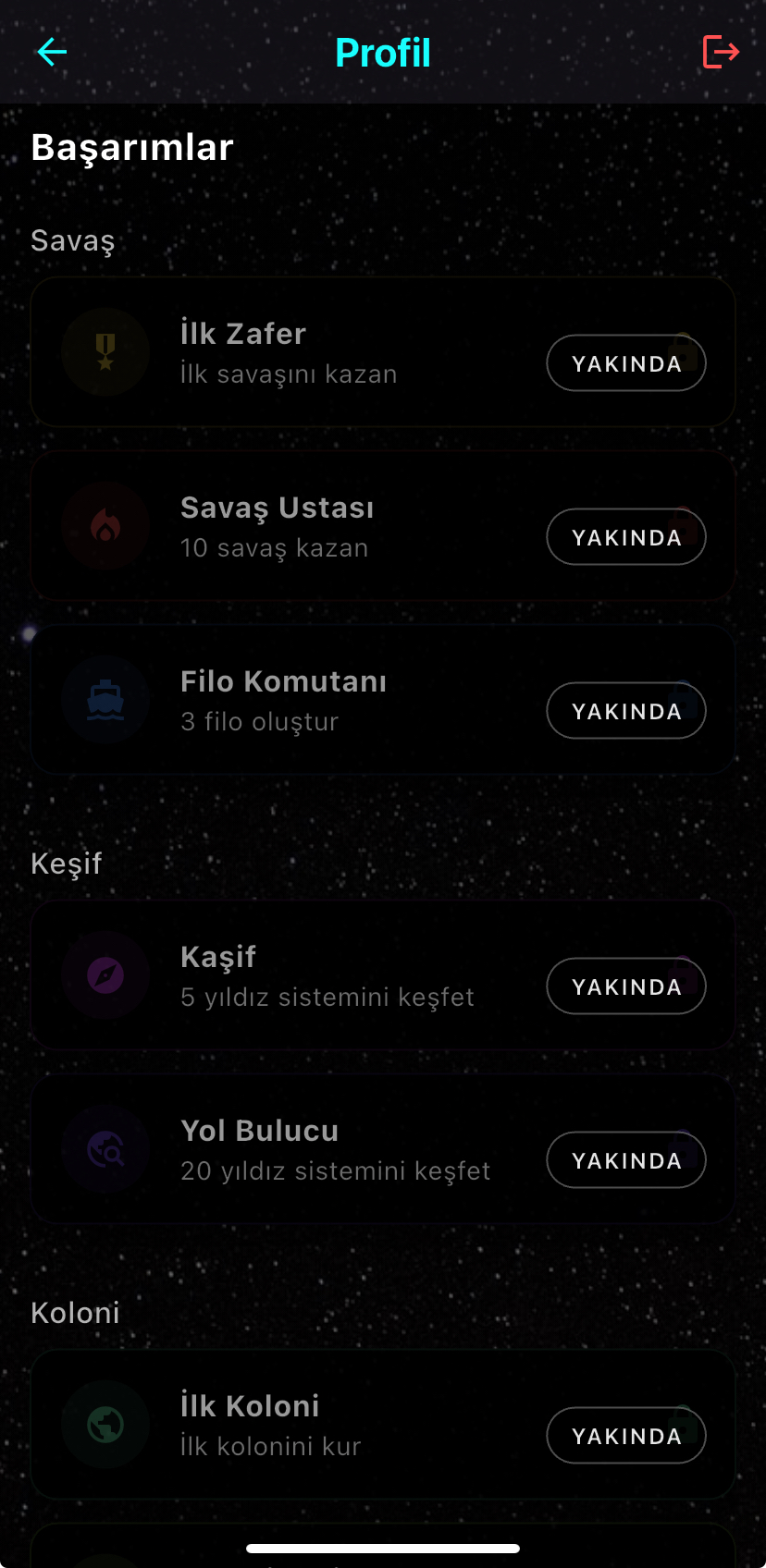Viewport: 766px width, 1568px height.
Task: Click the ship icon for Filo Komutanı
Action: point(105,700)
